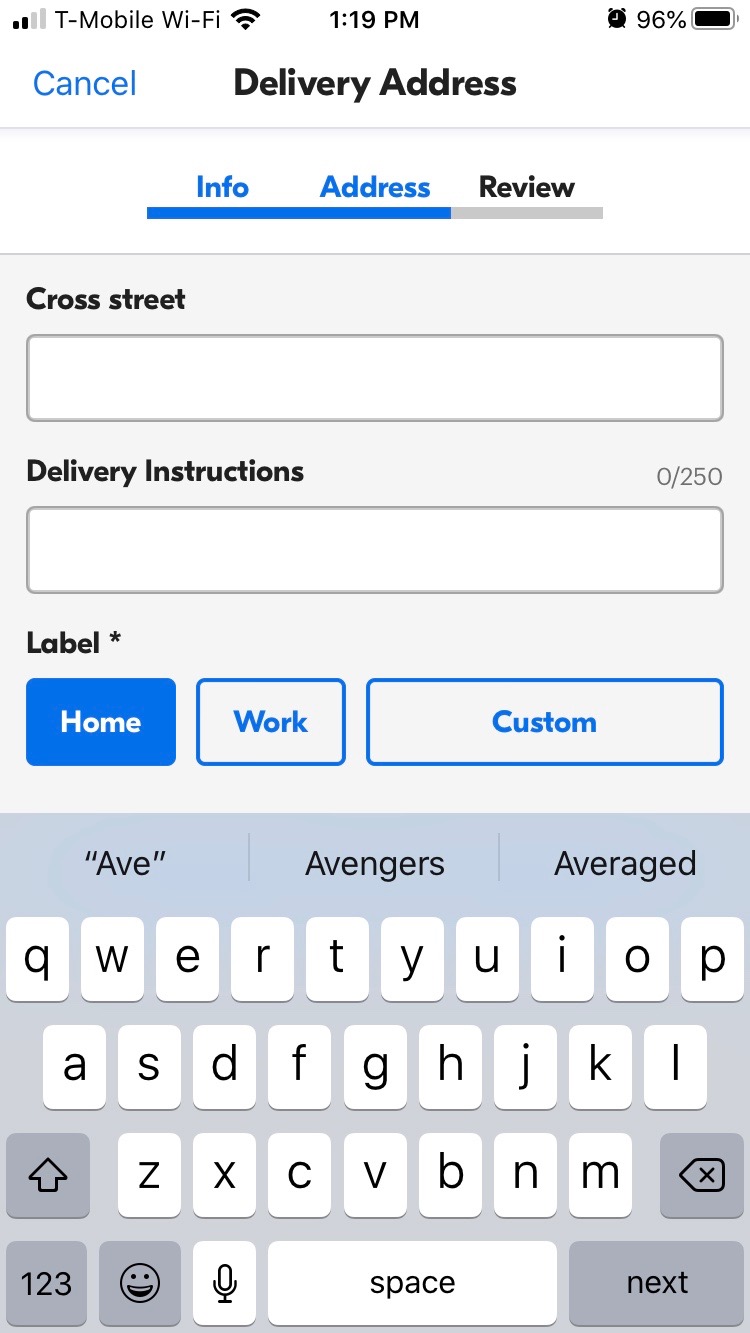Open the emoji keyboard

(x=140, y=1283)
